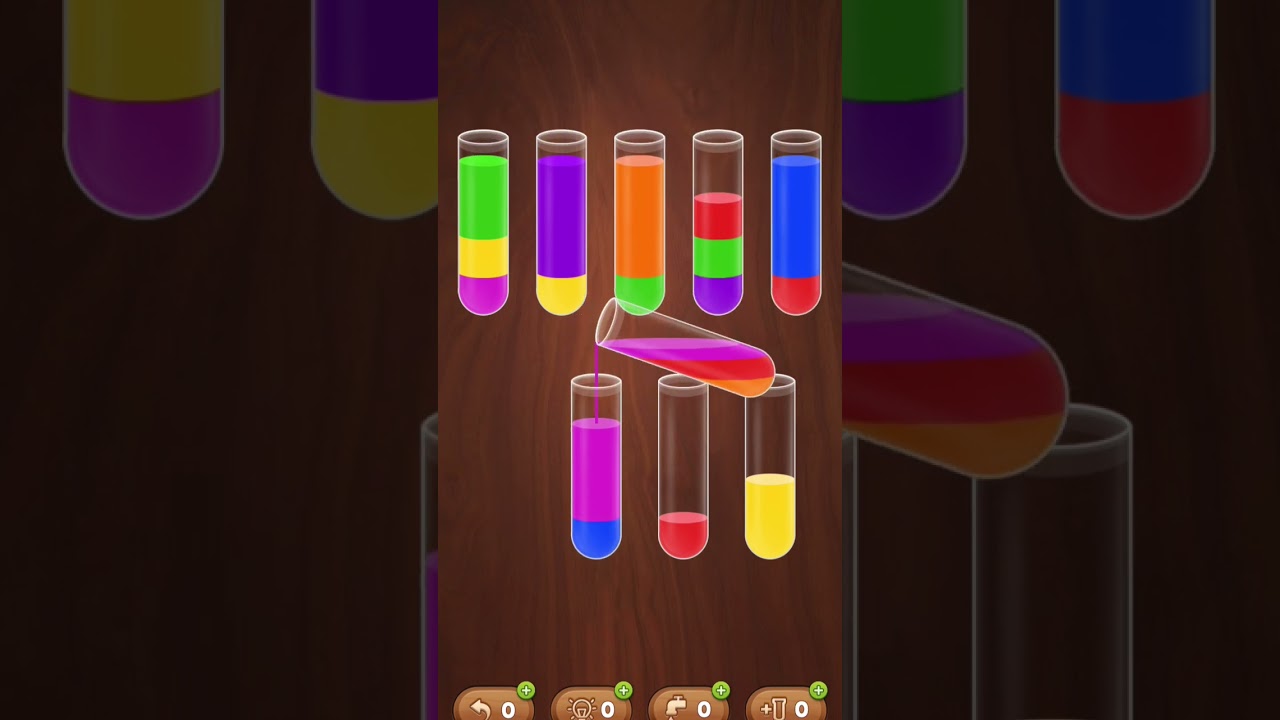Use the lightbulb hint button

point(591,706)
